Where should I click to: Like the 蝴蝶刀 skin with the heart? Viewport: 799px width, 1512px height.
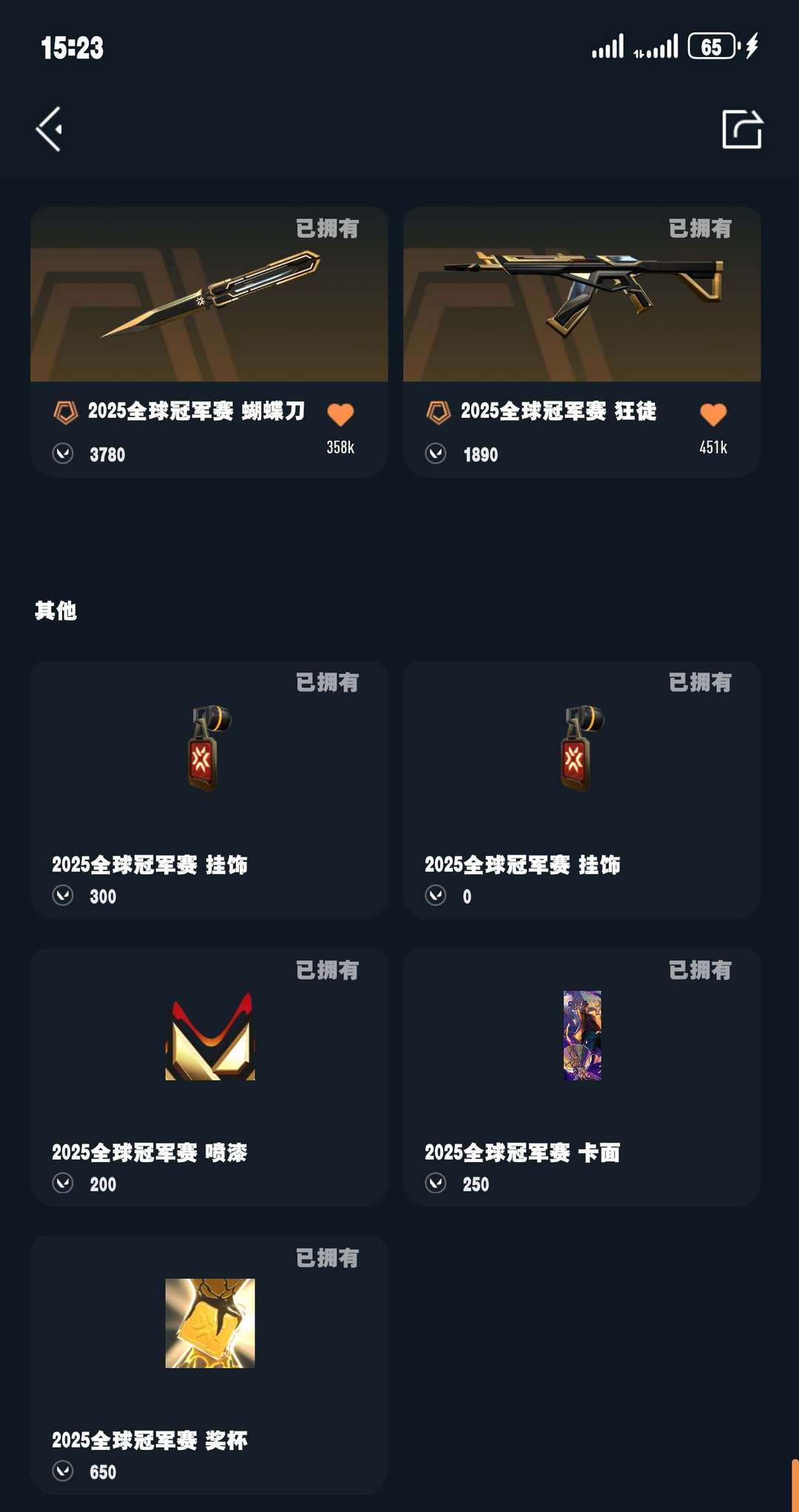click(x=340, y=415)
